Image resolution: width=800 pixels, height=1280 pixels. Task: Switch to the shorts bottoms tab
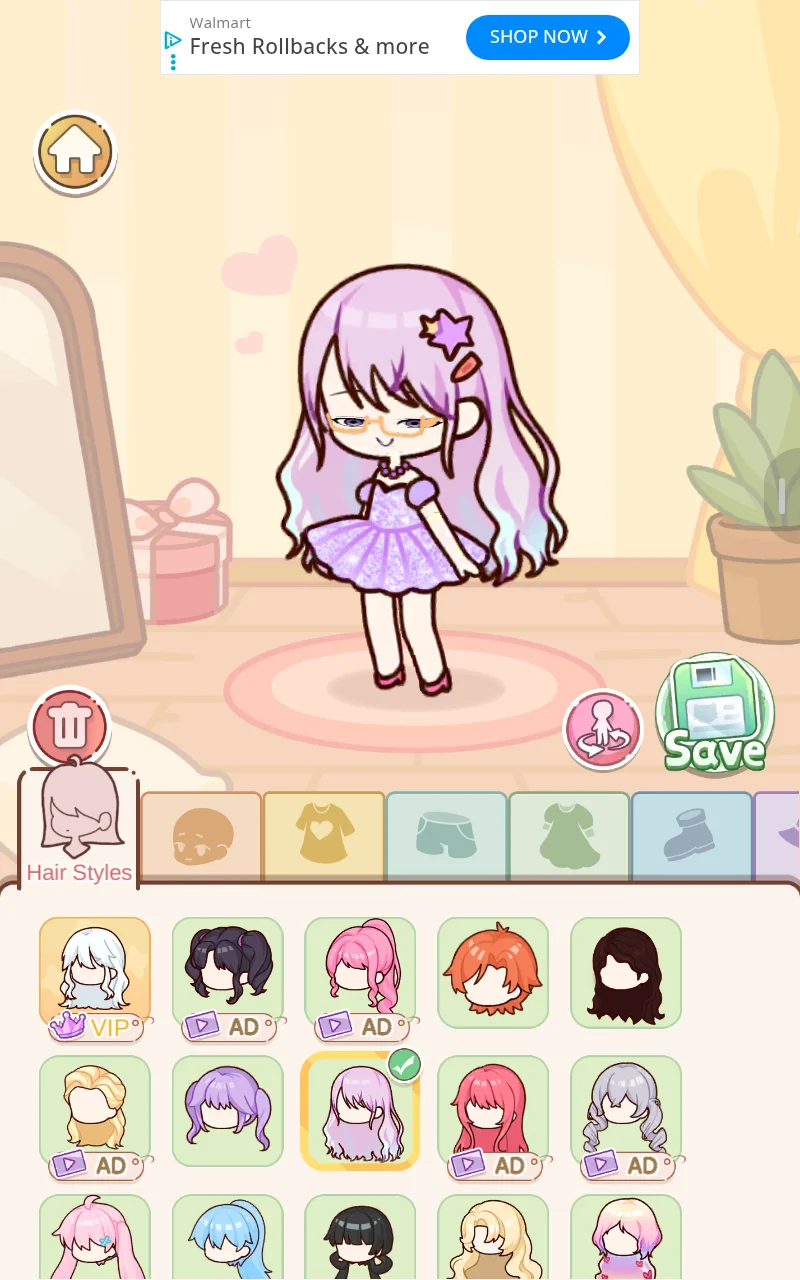pos(447,836)
